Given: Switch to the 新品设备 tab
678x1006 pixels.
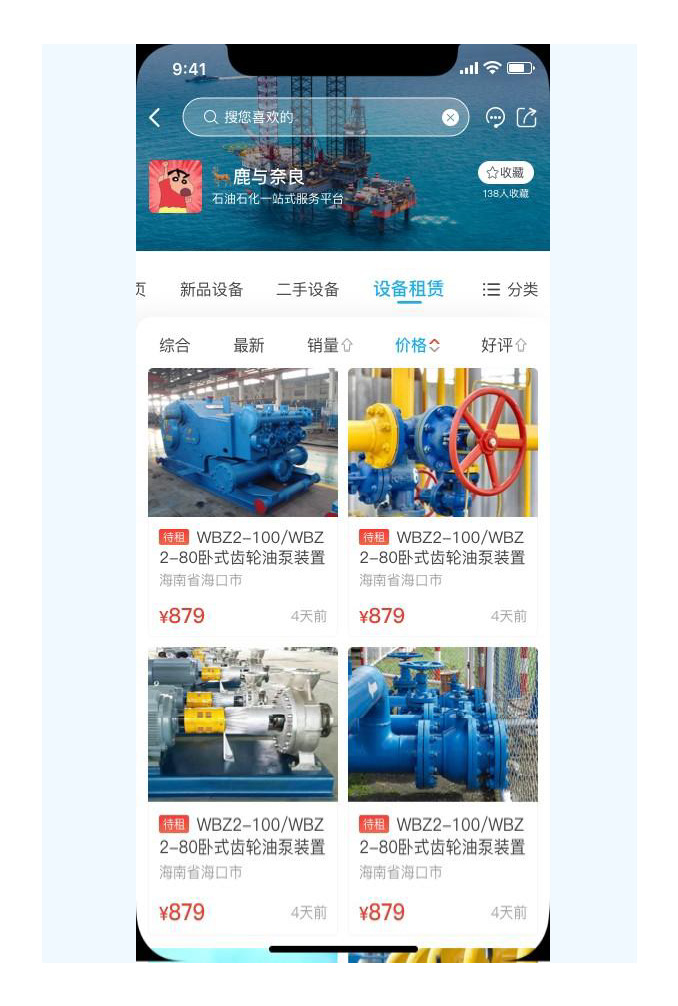Looking at the screenshot, I should (x=211, y=290).
